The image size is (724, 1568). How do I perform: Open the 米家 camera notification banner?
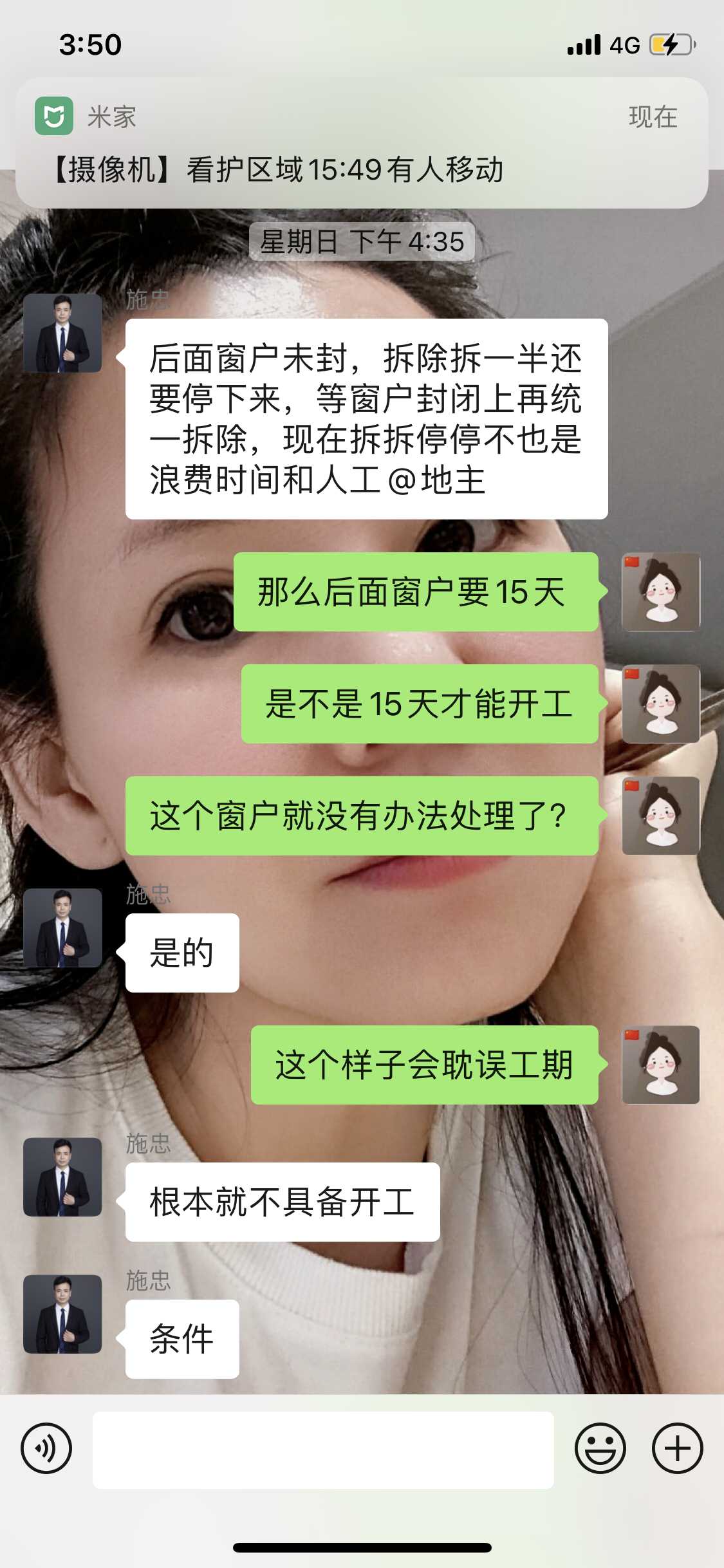click(362, 144)
